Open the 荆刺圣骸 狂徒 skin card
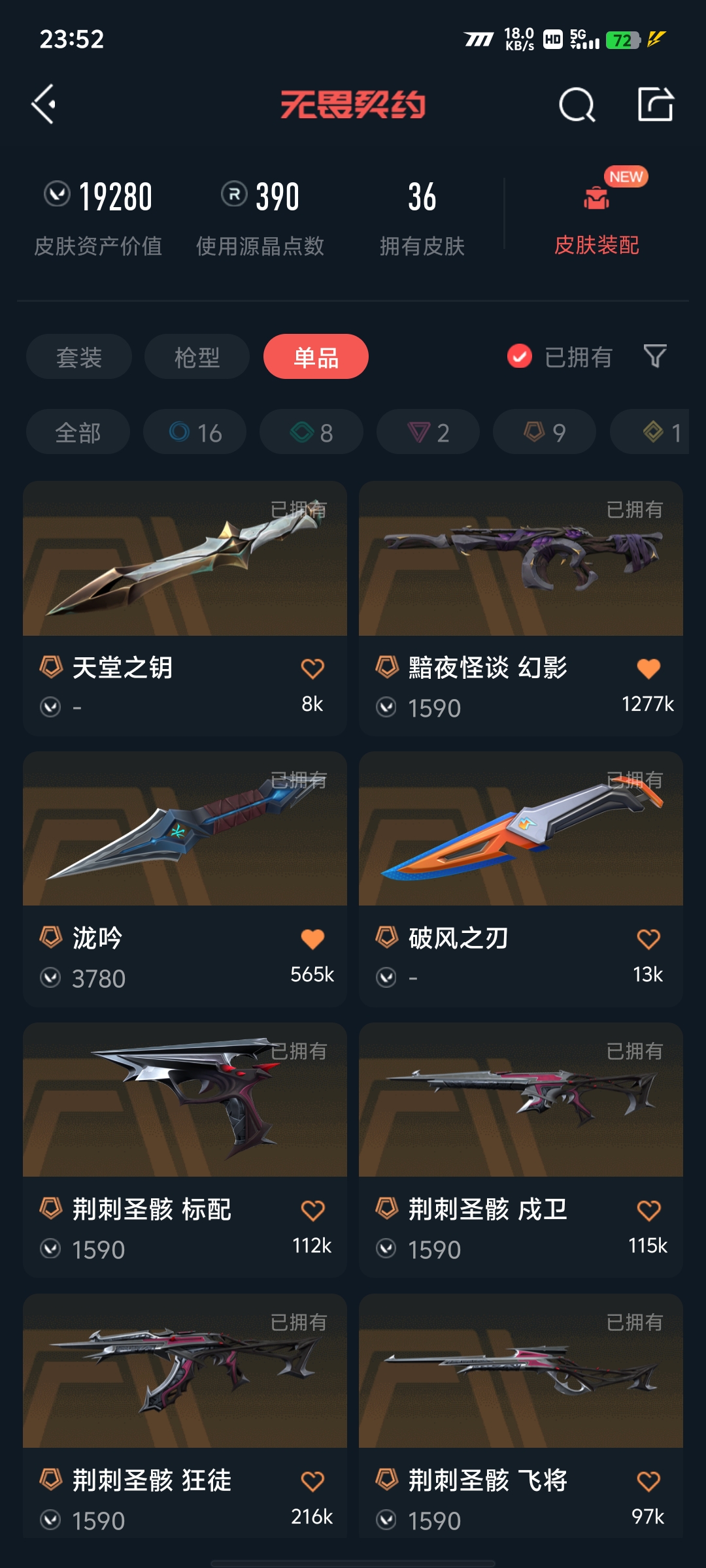 coord(185,1416)
